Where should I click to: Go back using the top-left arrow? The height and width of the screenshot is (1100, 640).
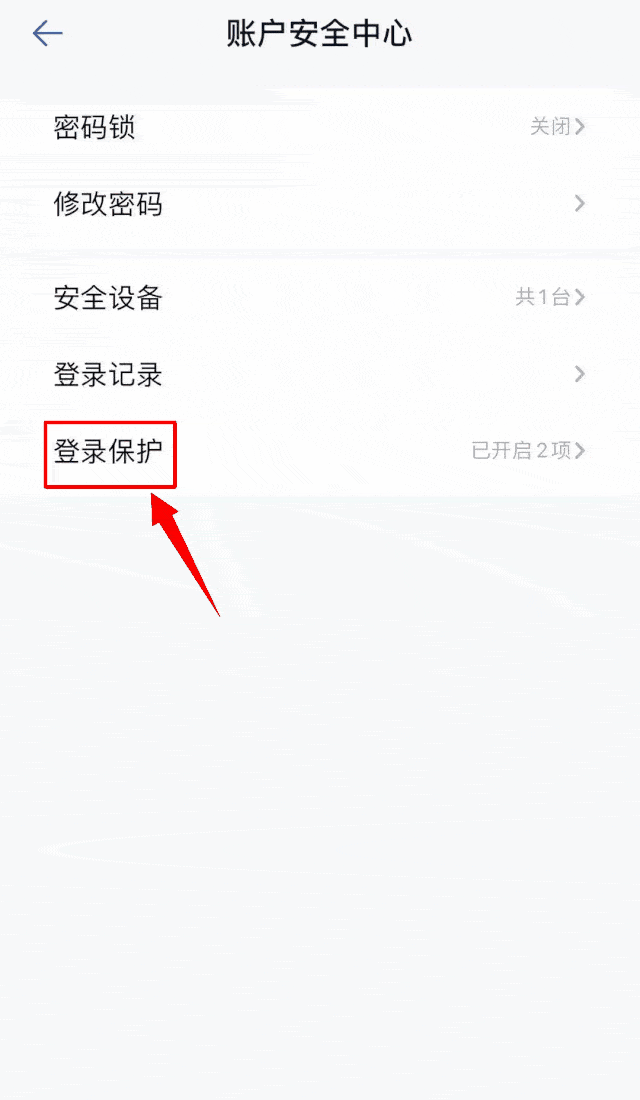coord(47,34)
